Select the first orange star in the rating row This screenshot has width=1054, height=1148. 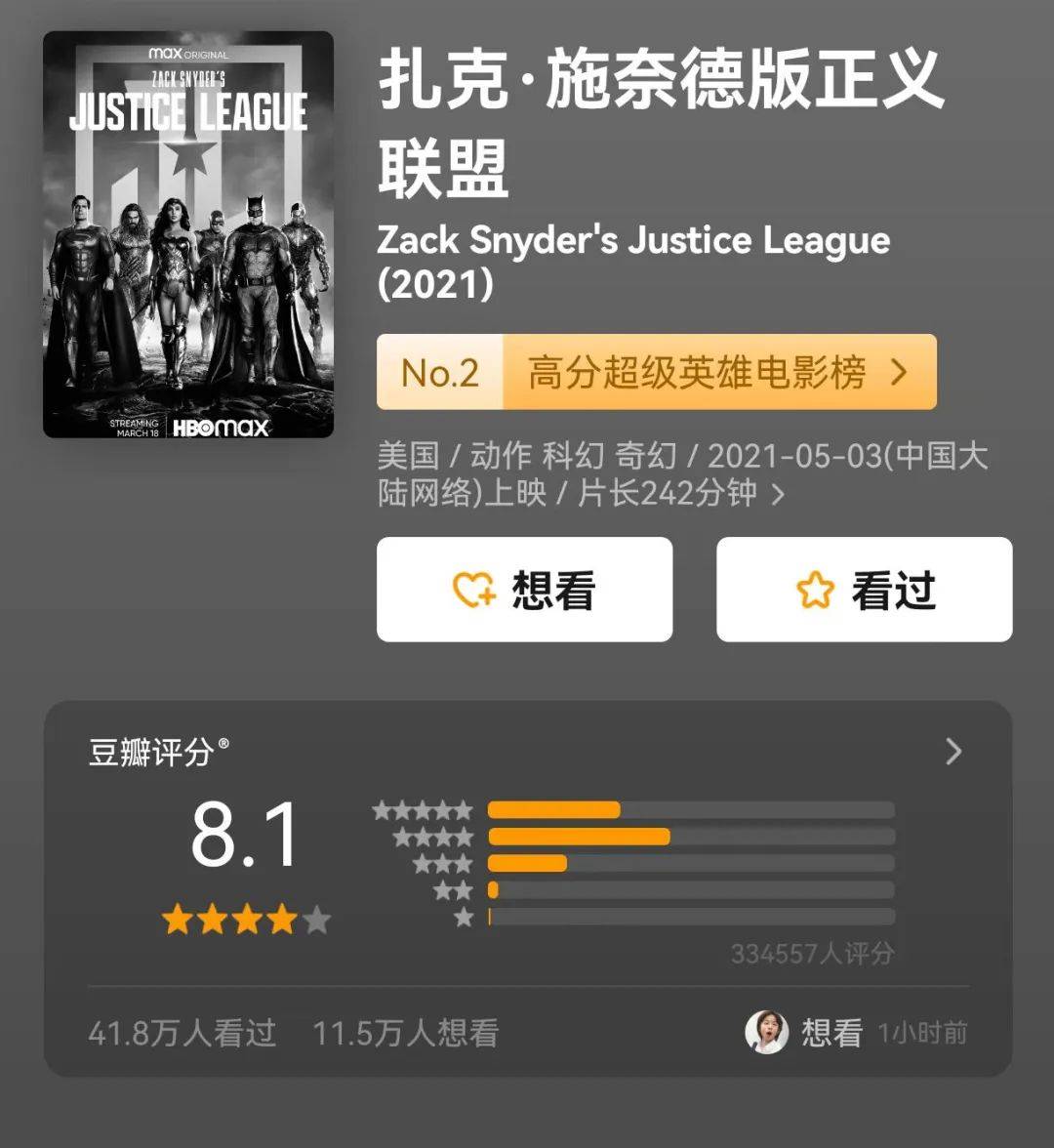(177, 919)
